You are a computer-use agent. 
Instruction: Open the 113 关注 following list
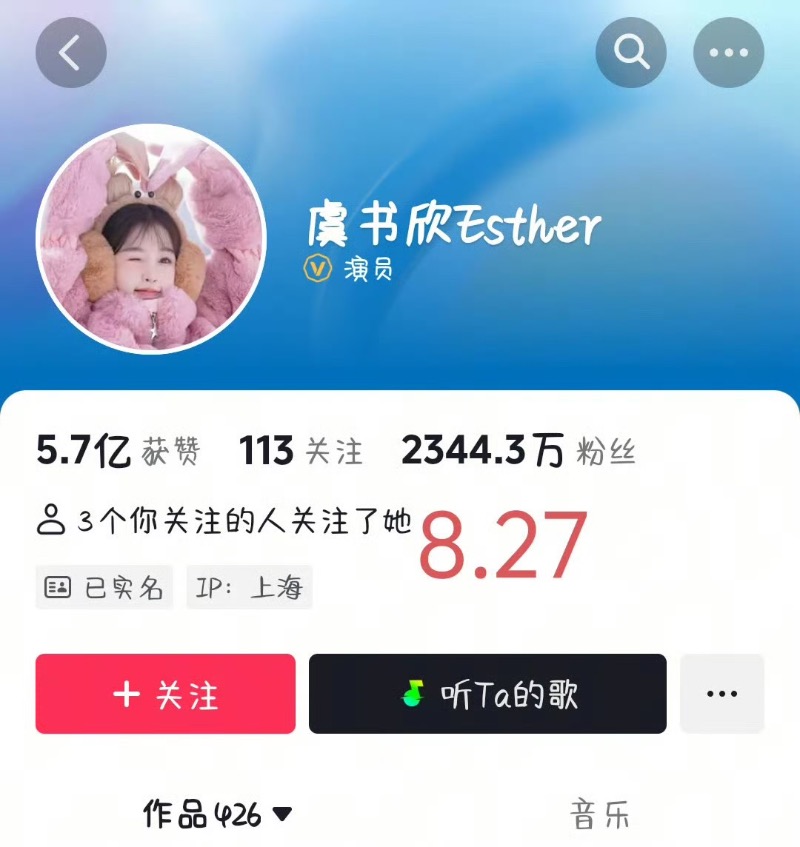(300, 452)
